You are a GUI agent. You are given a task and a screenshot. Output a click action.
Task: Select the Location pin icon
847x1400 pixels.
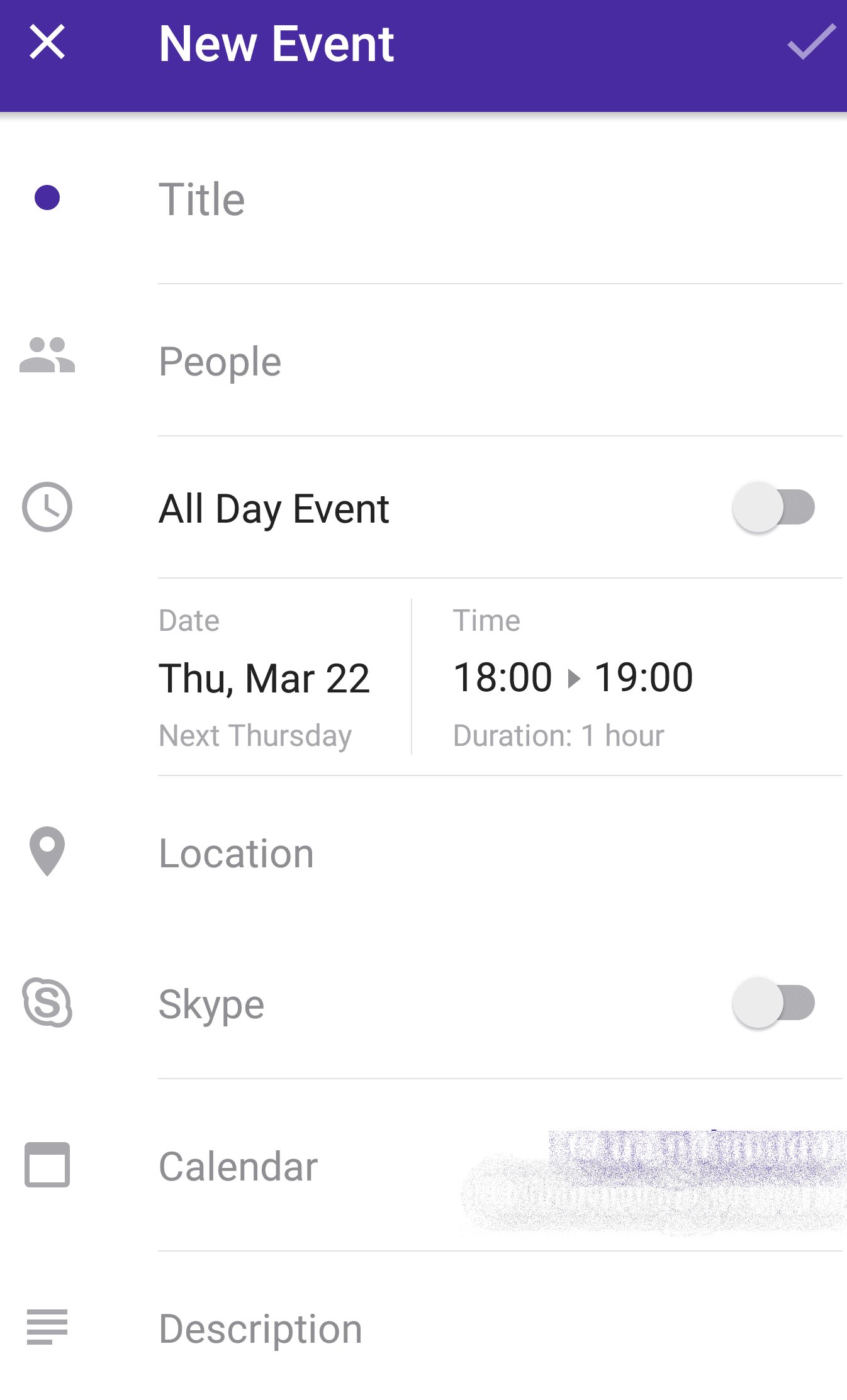pyautogui.click(x=46, y=852)
